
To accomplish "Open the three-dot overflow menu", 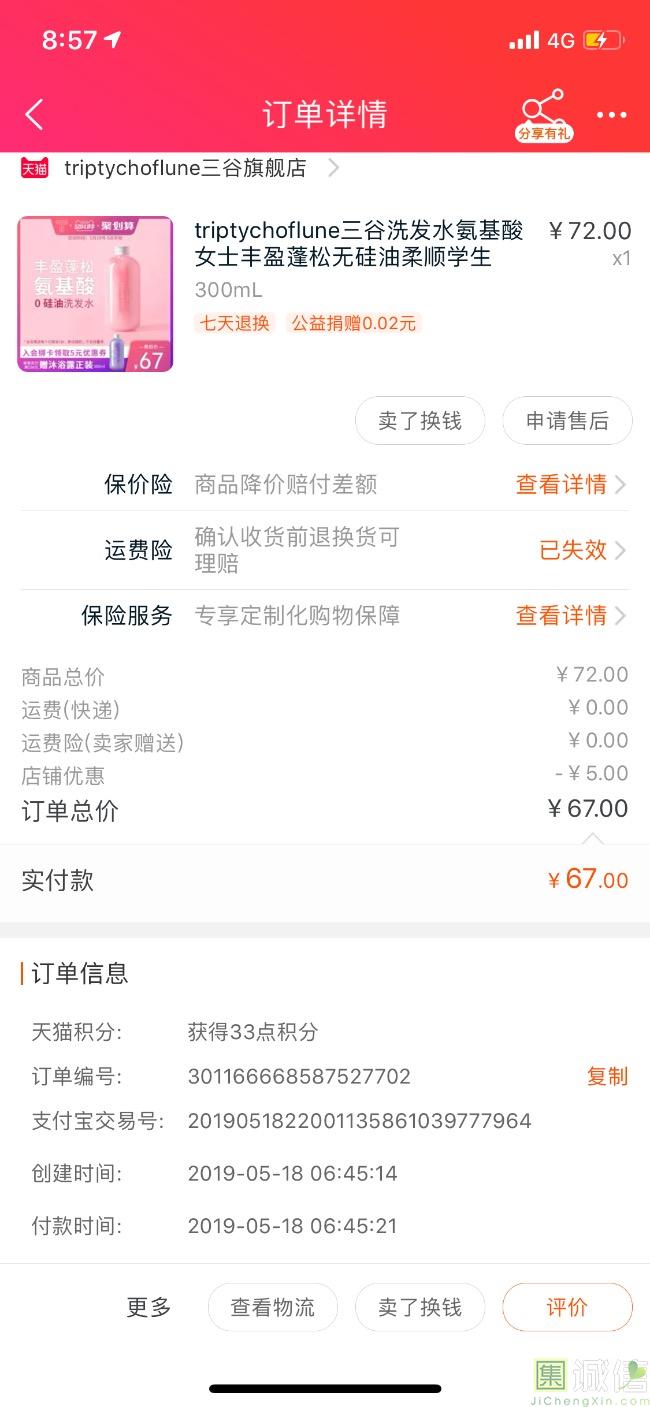I will pyautogui.click(x=611, y=115).
